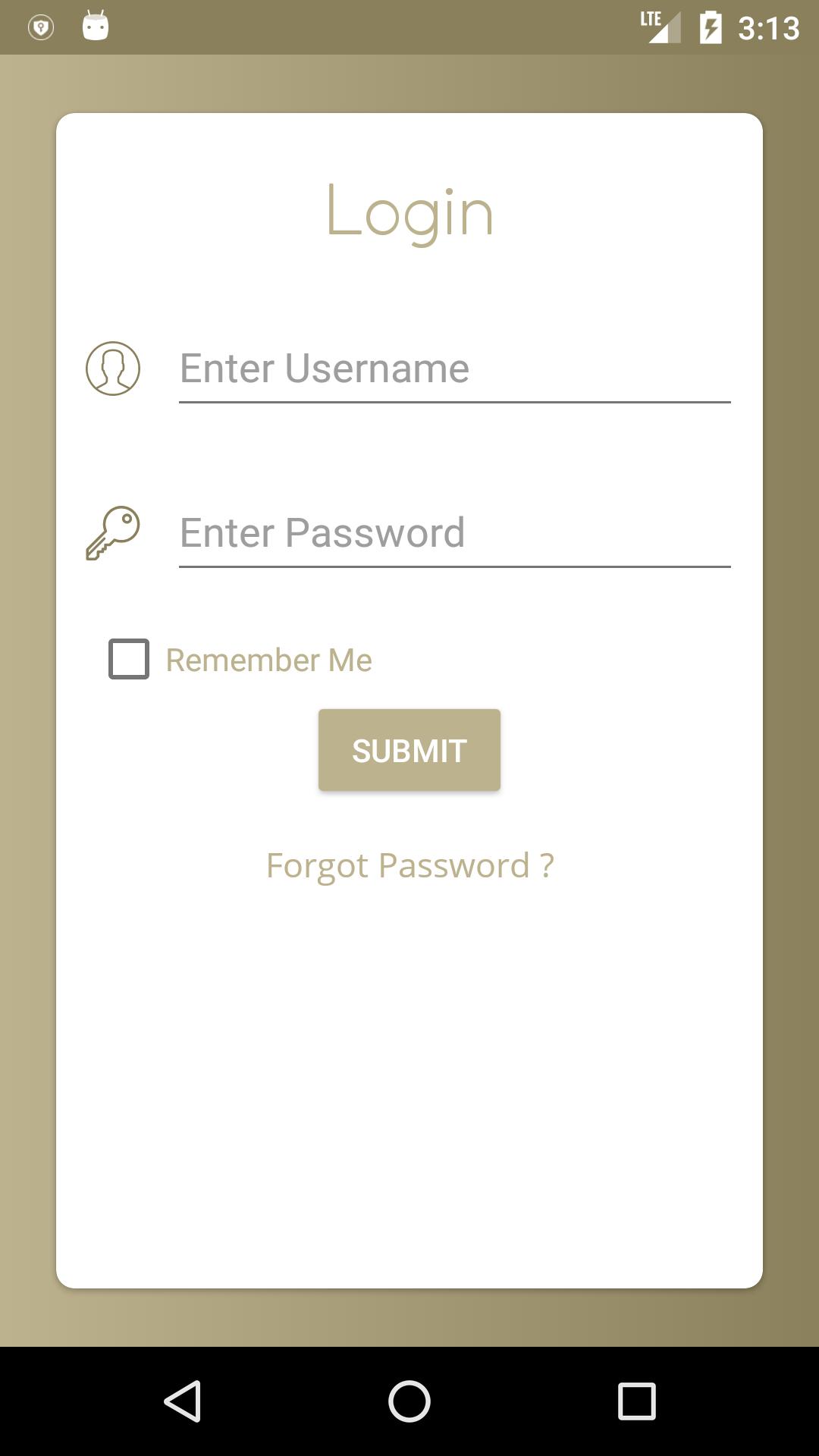Open the Forgot Password link
Image resolution: width=819 pixels, height=1456 pixels.
pyautogui.click(x=409, y=865)
